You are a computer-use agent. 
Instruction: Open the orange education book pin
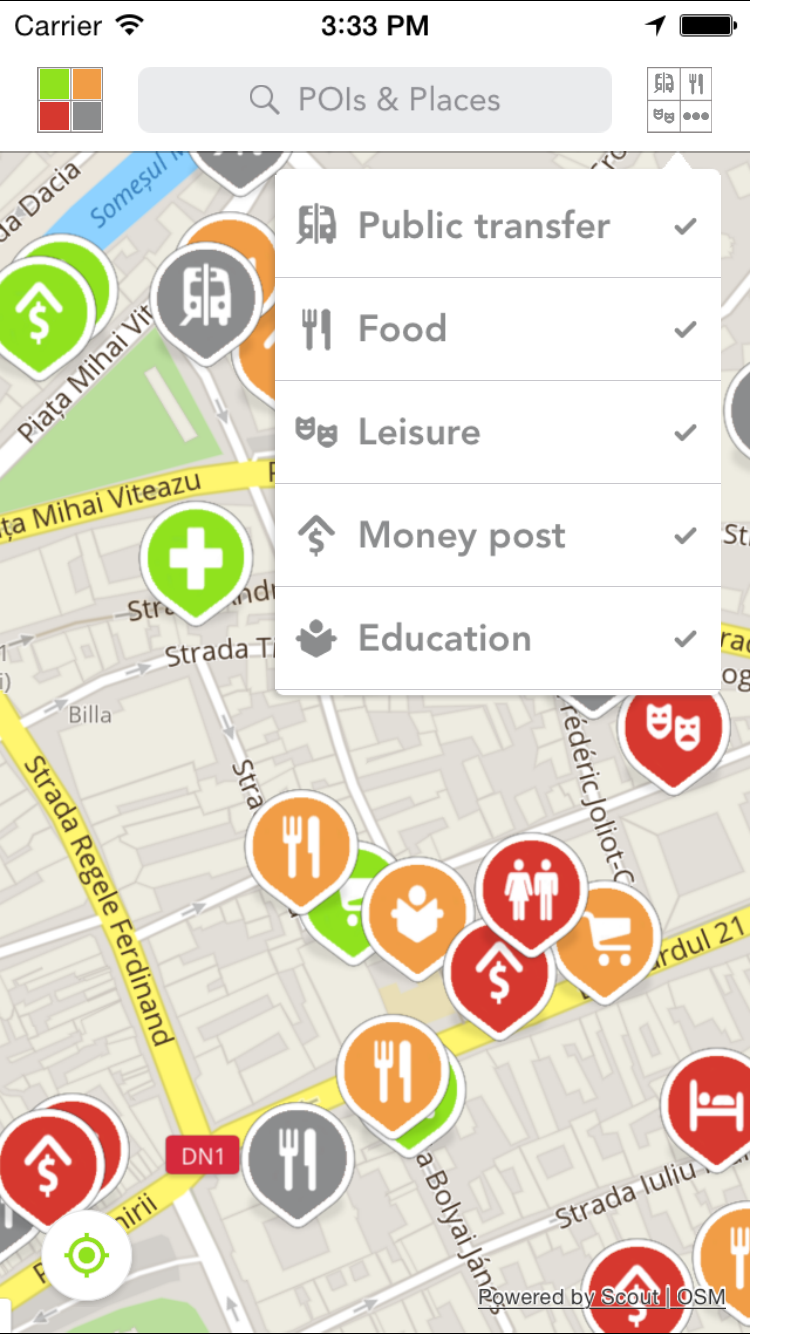[415, 912]
